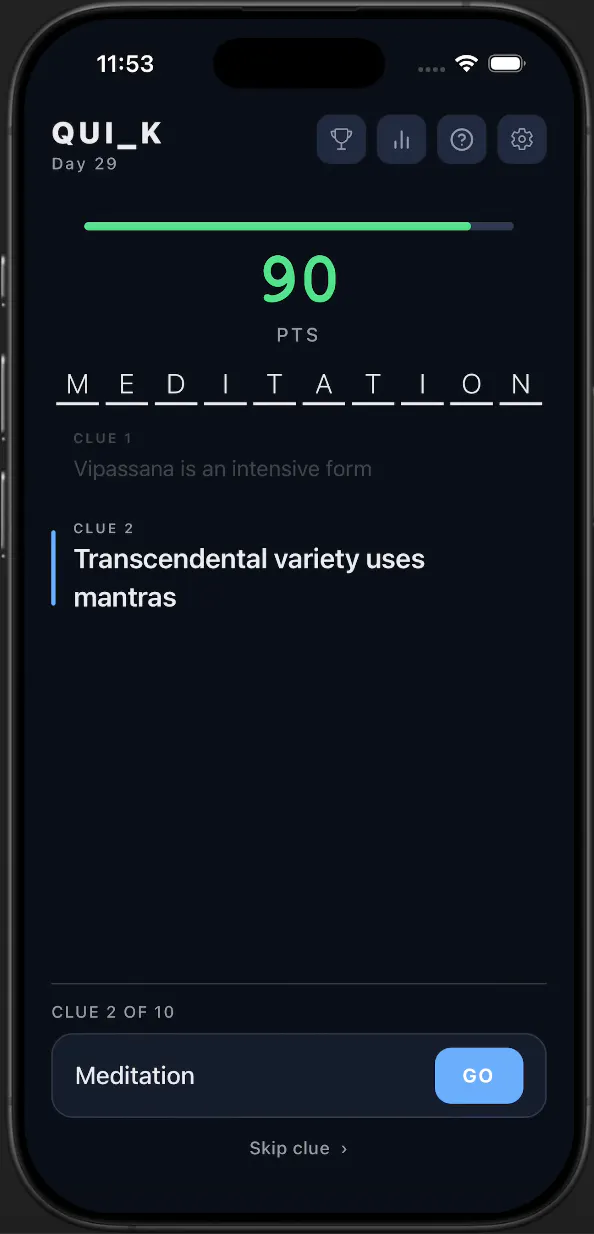Viewport: 594px width, 1234px height.
Task: Open the help question mark
Action: (461, 139)
